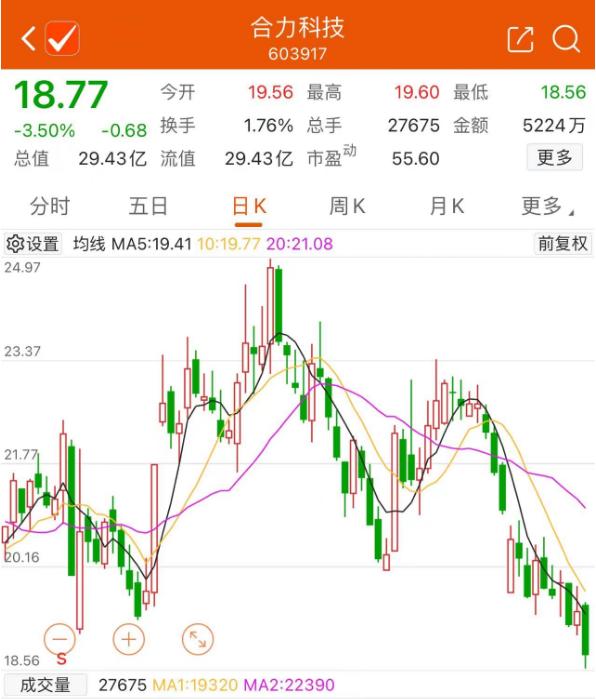Tap 成交量 indicator selector
The width and height of the screenshot is (596, 699).
(45, 685)
